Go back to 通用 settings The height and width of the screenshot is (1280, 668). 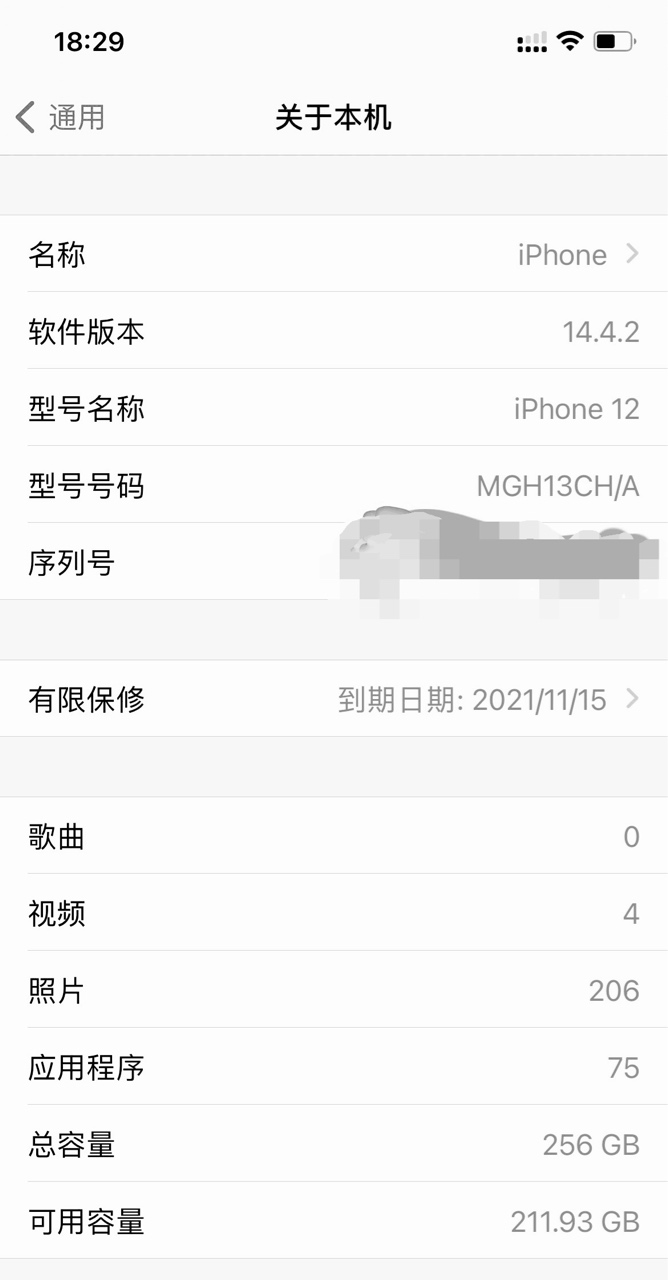[60, 117]
